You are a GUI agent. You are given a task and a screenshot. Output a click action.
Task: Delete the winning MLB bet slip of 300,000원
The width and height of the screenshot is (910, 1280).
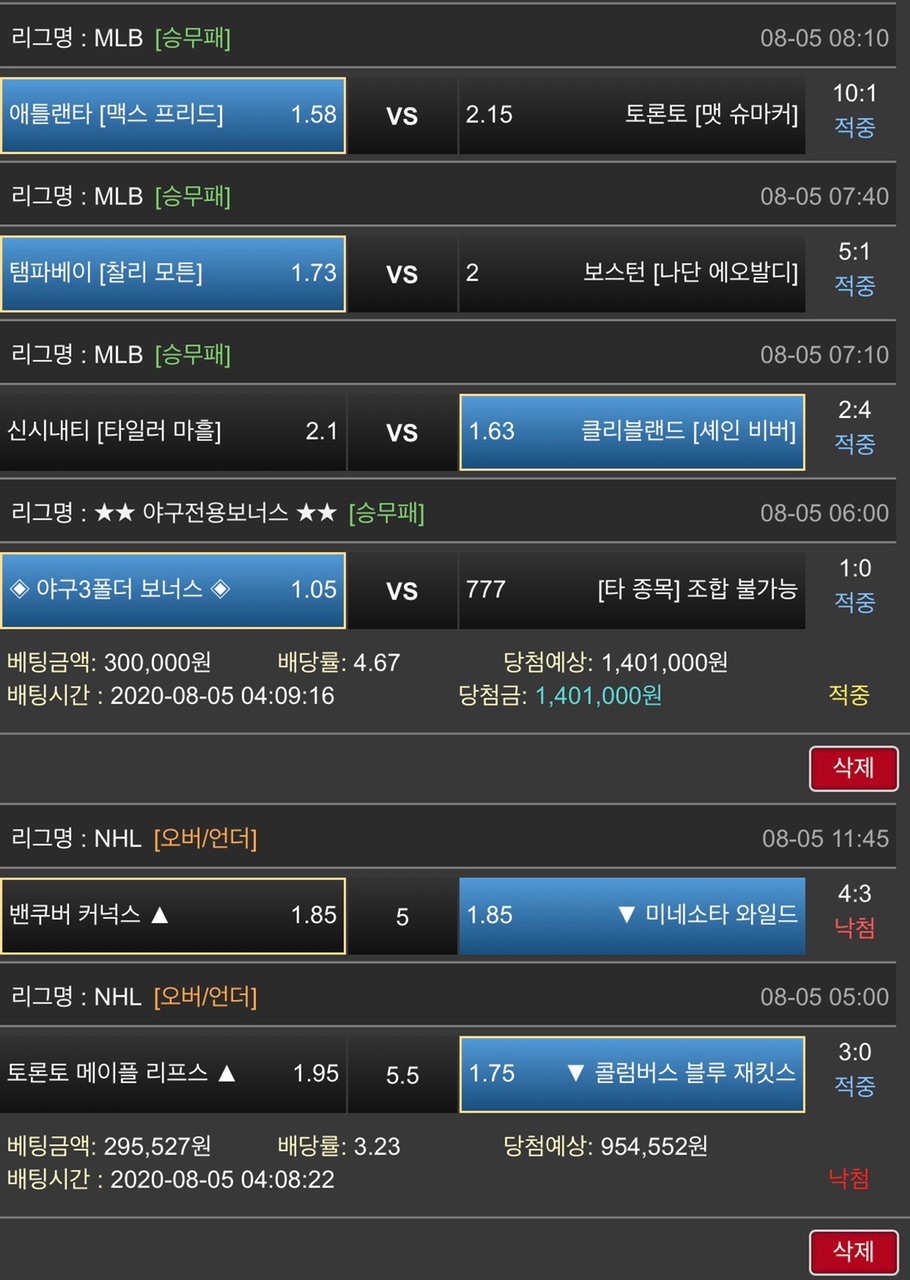coord(853,768)
